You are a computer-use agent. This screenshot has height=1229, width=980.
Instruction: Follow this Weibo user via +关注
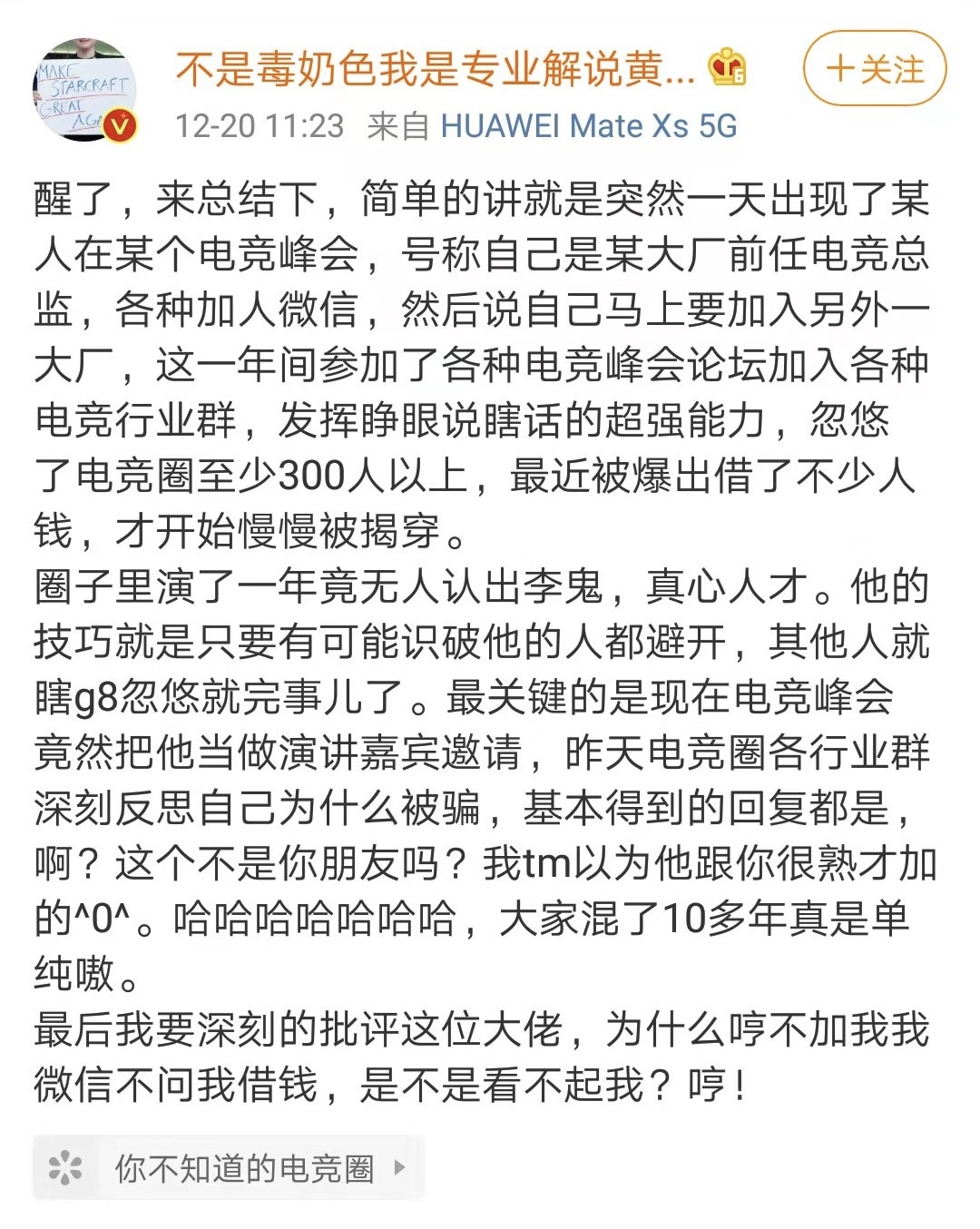point(875,69)
